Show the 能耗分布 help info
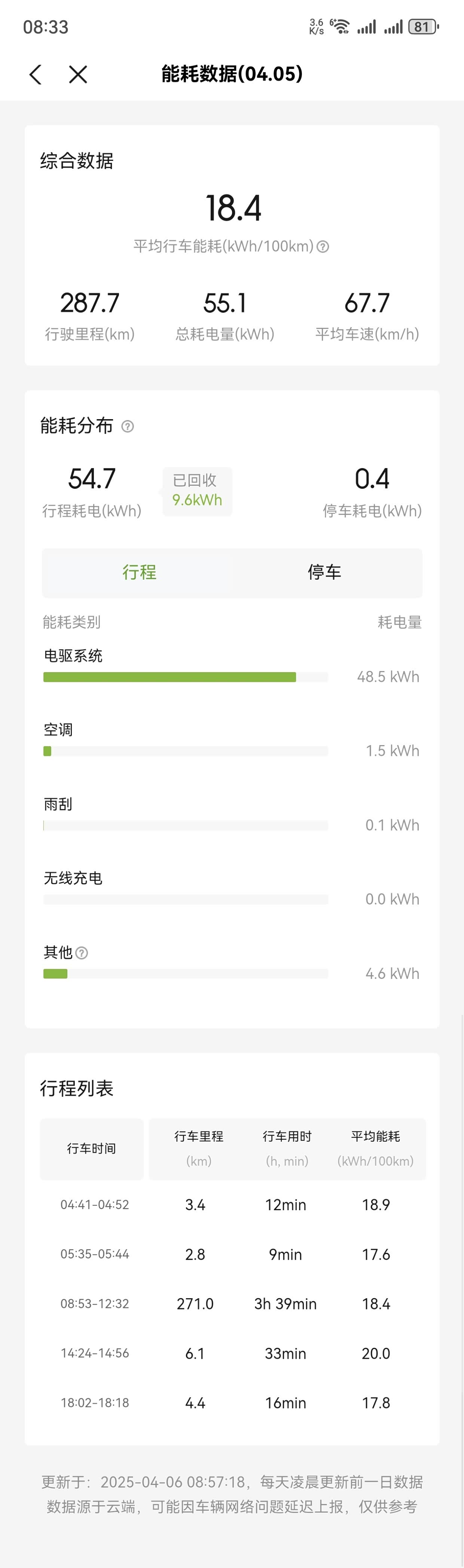 tap(127, 426)
